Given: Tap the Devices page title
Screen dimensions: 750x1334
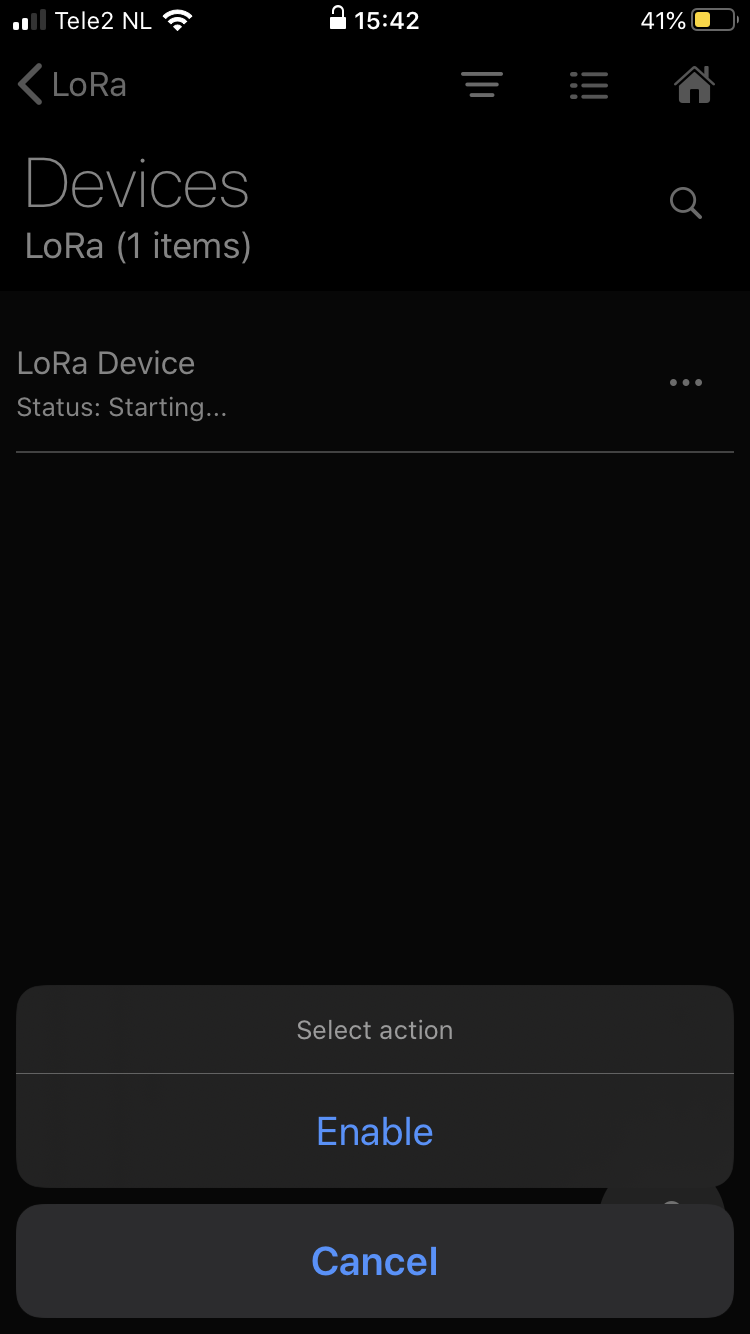Looking at the screenshot, I should coord(137,184).
